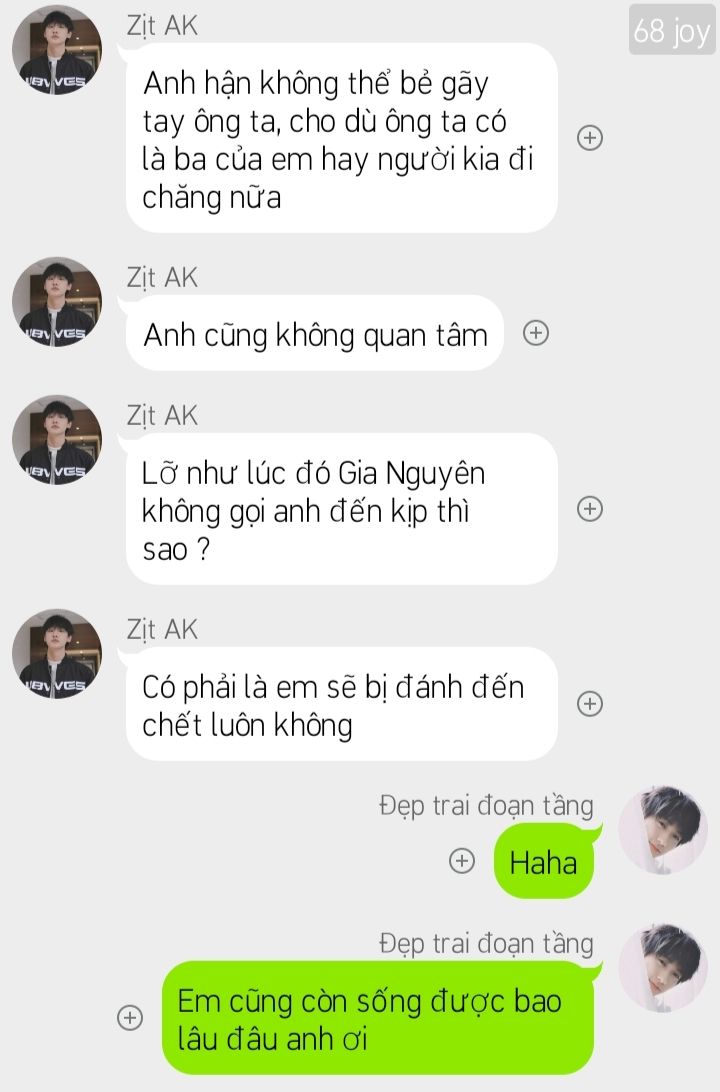Tap plus icon next to 'Haha' message
This screenshot has width=720, height=1092.
point(461,861)
